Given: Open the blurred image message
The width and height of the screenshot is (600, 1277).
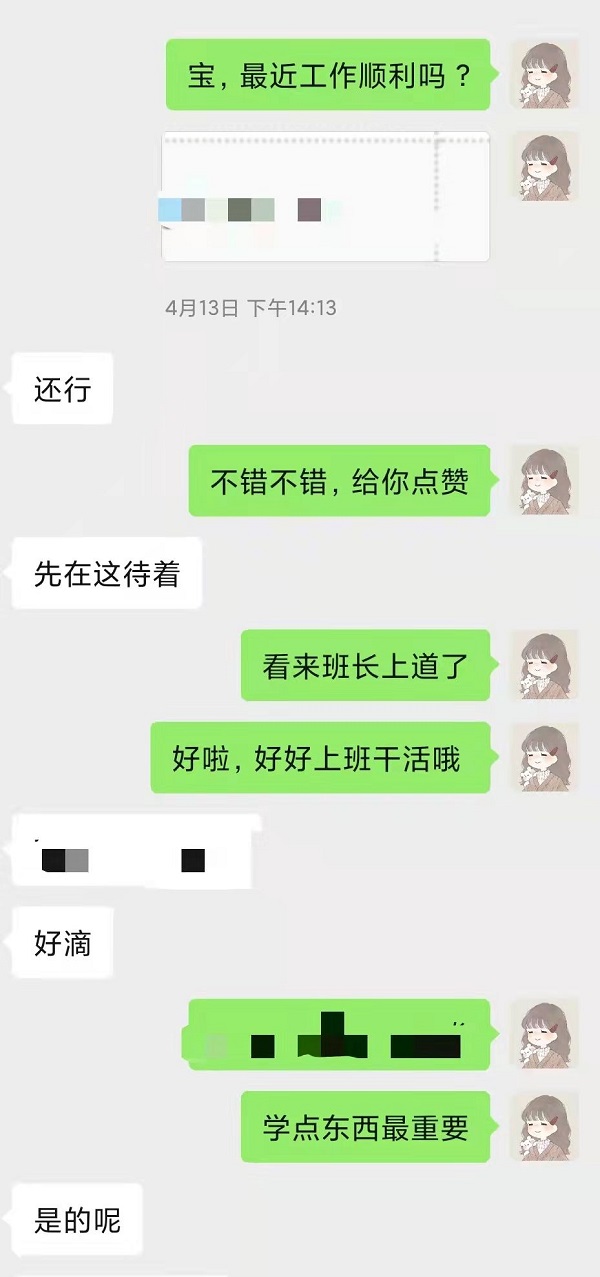Looking at the screenshot, I should click(325, 196).
